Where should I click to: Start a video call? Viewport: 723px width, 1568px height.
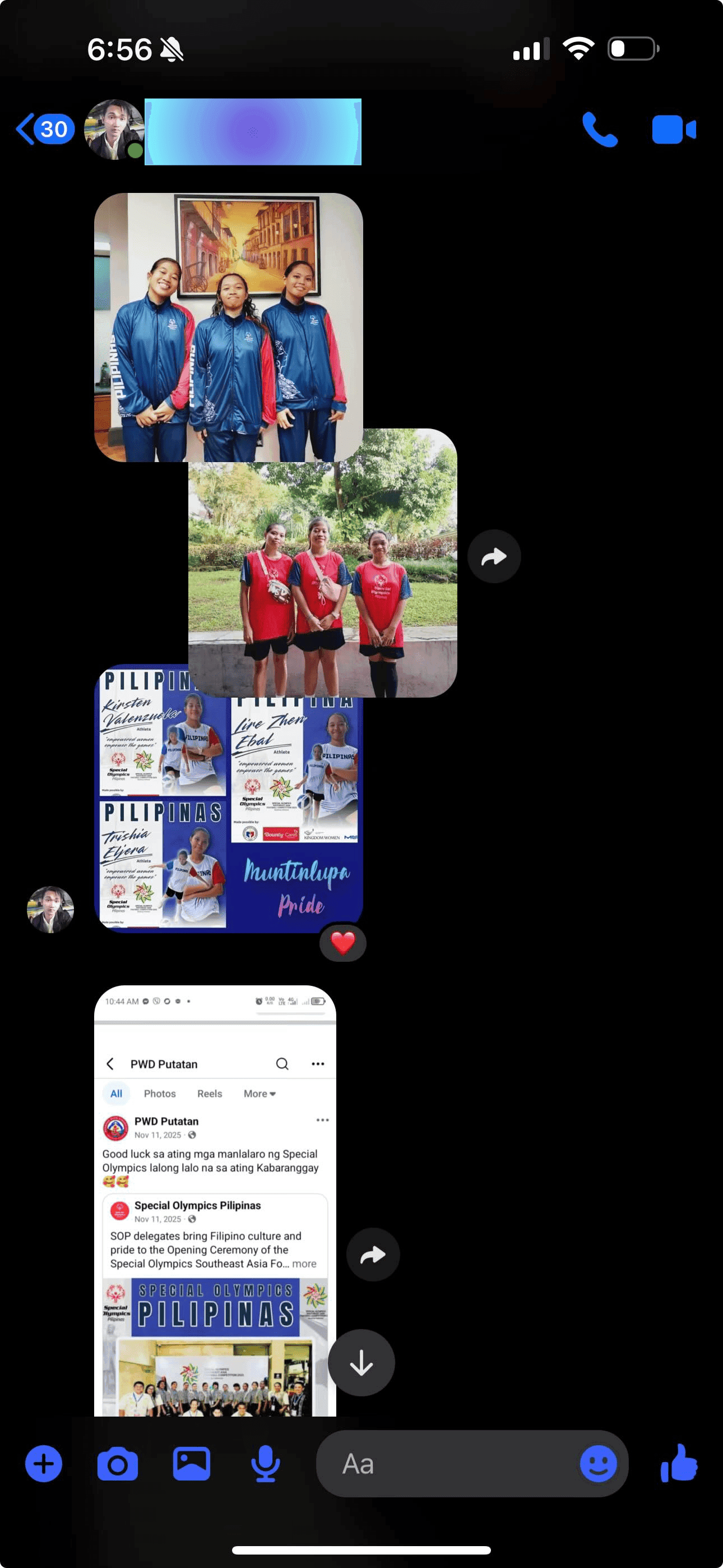674,129
